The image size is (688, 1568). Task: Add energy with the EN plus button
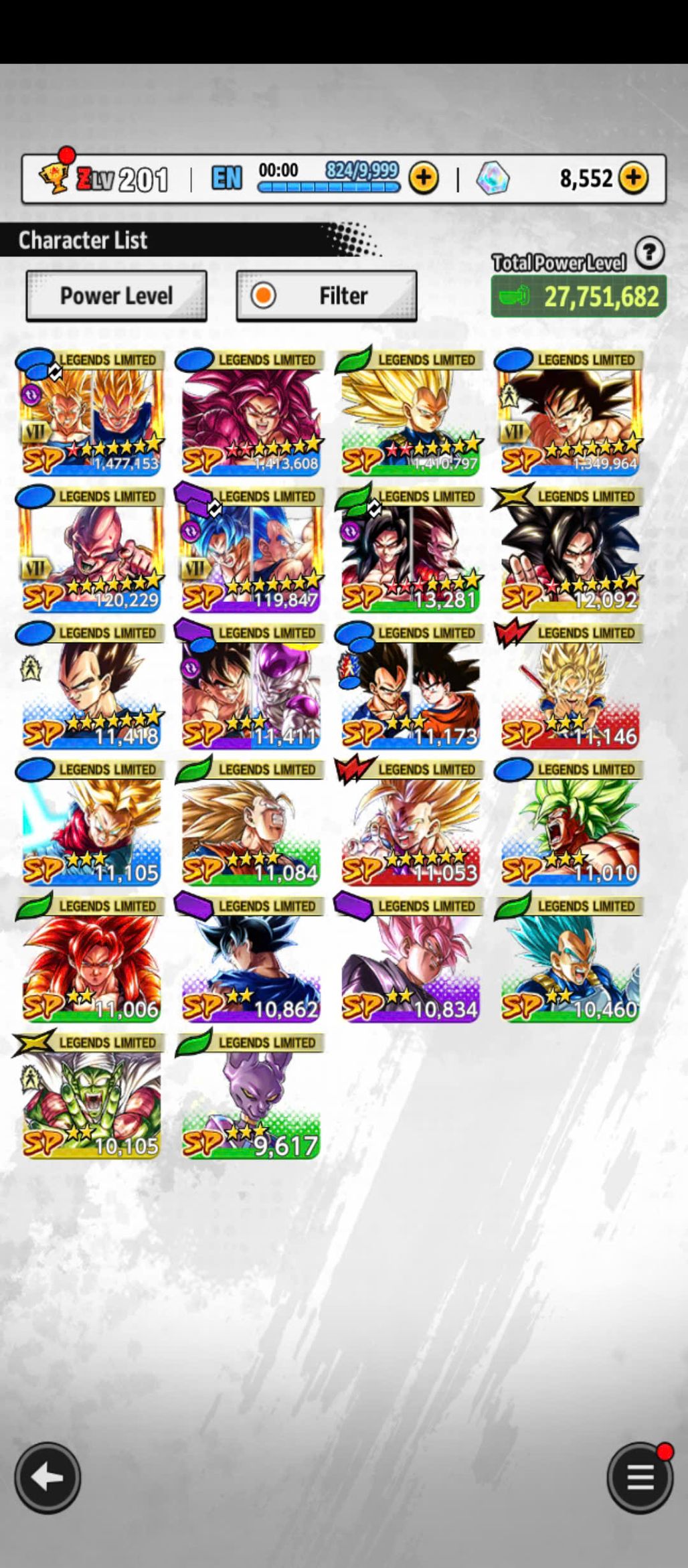click(x=424, y=178)
